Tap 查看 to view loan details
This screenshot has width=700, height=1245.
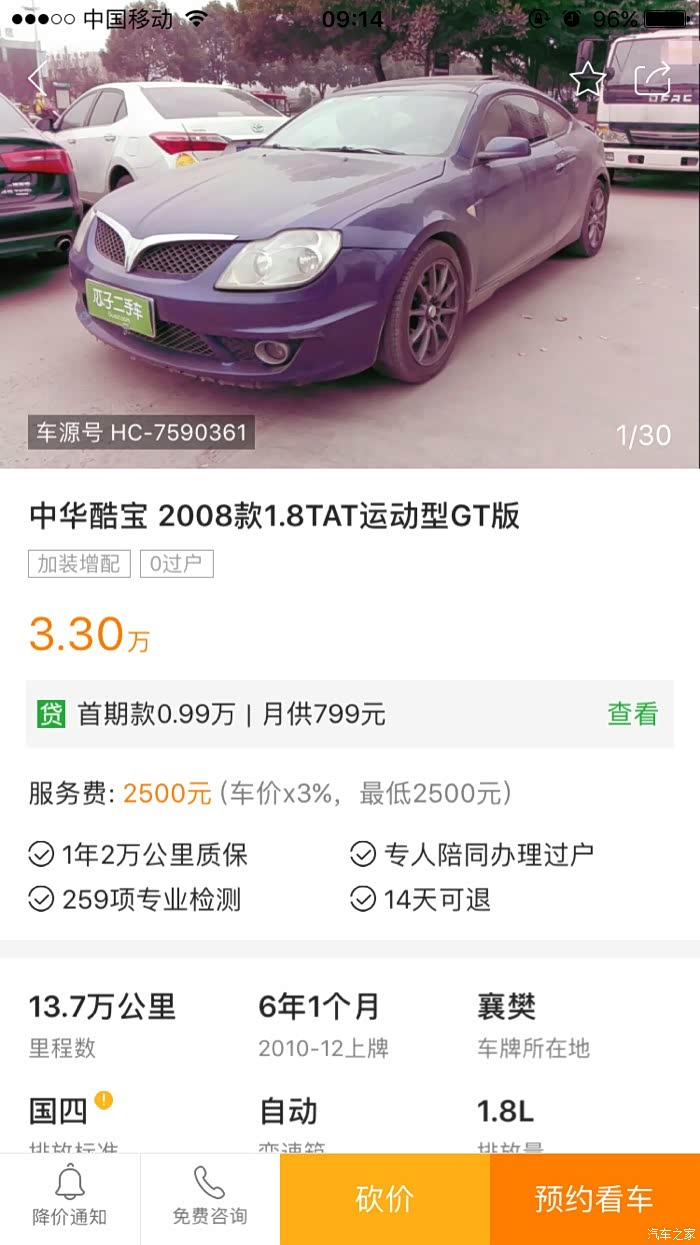632,714
